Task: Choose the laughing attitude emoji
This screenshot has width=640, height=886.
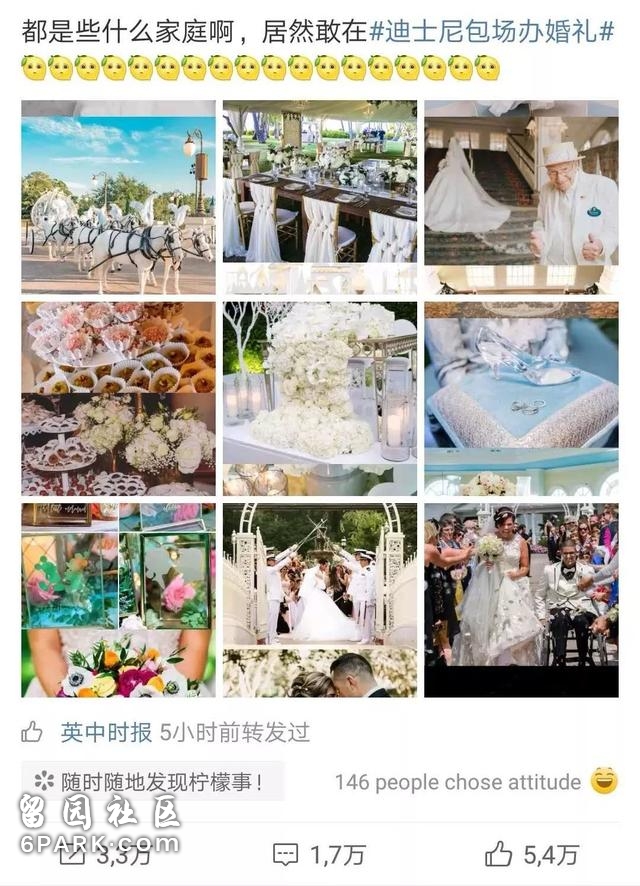Action: pyautogui.click(x=604, y=781)
